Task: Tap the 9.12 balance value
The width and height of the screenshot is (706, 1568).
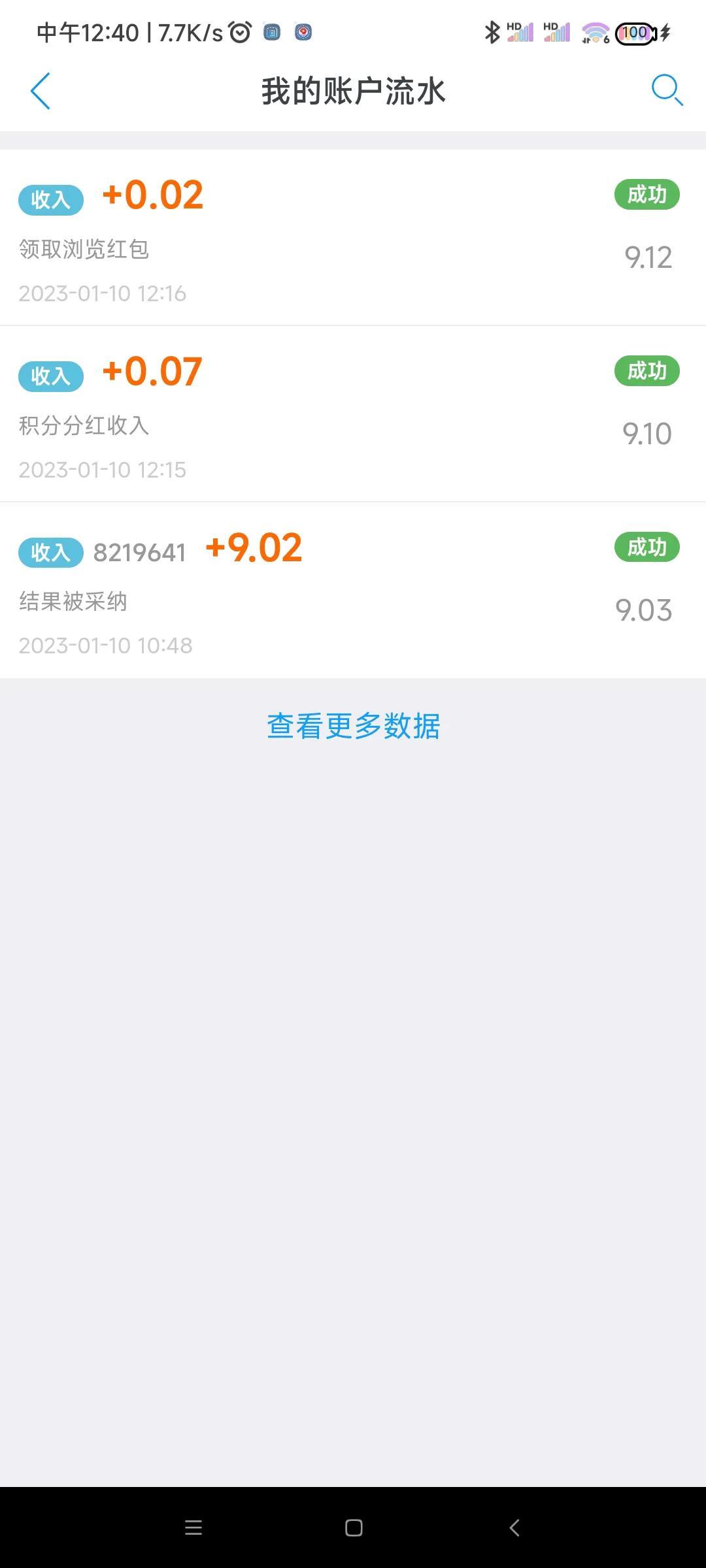Action: click(x=647, y=257)
